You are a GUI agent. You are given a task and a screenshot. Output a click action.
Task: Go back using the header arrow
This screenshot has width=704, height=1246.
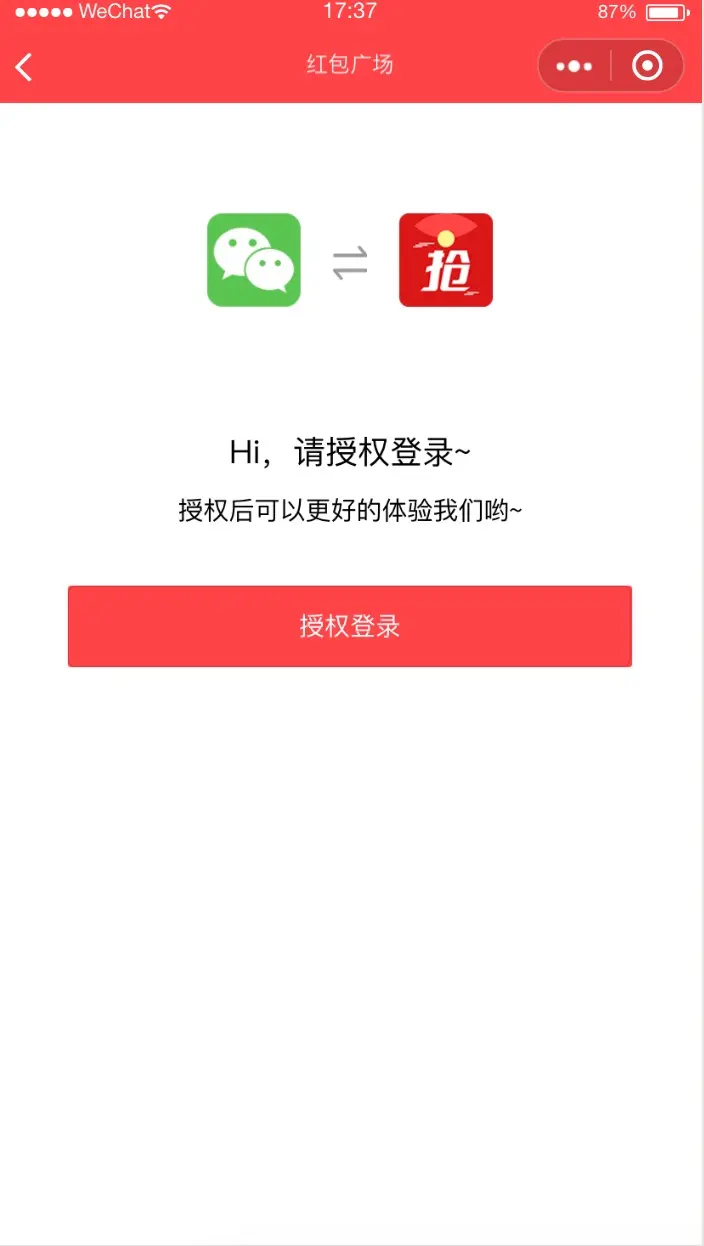24,67
